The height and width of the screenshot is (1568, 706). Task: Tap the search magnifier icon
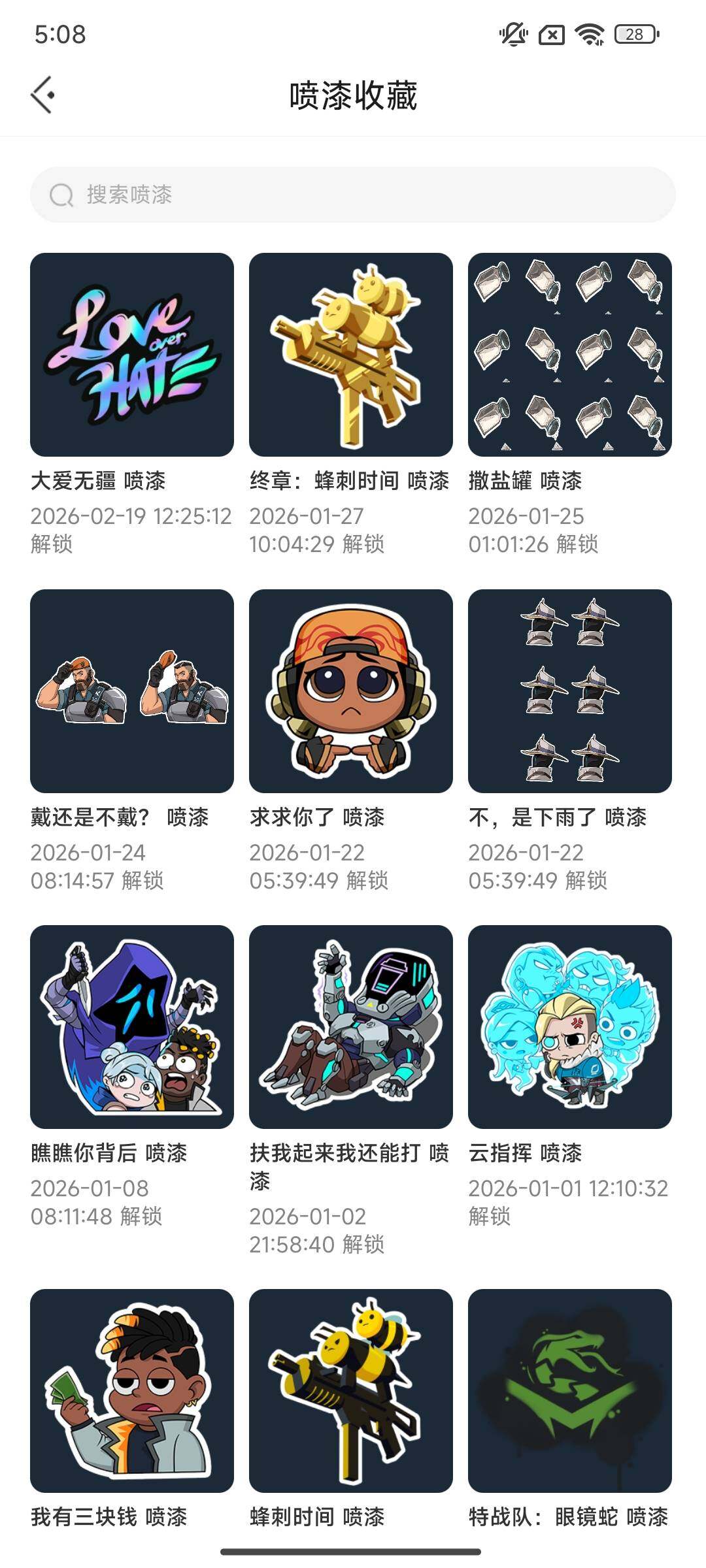coord(61,195)
